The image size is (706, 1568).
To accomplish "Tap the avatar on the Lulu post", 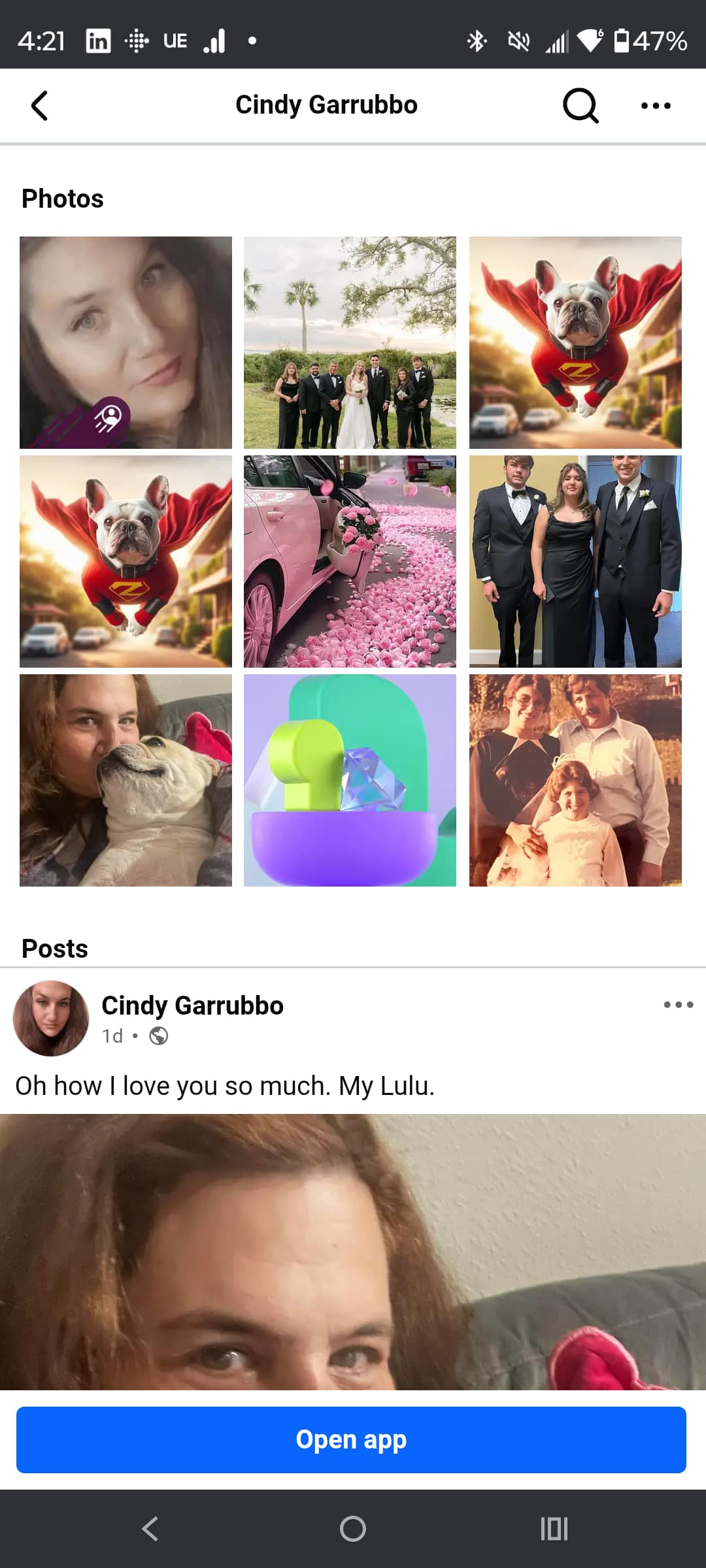I will click(51, 1018).
